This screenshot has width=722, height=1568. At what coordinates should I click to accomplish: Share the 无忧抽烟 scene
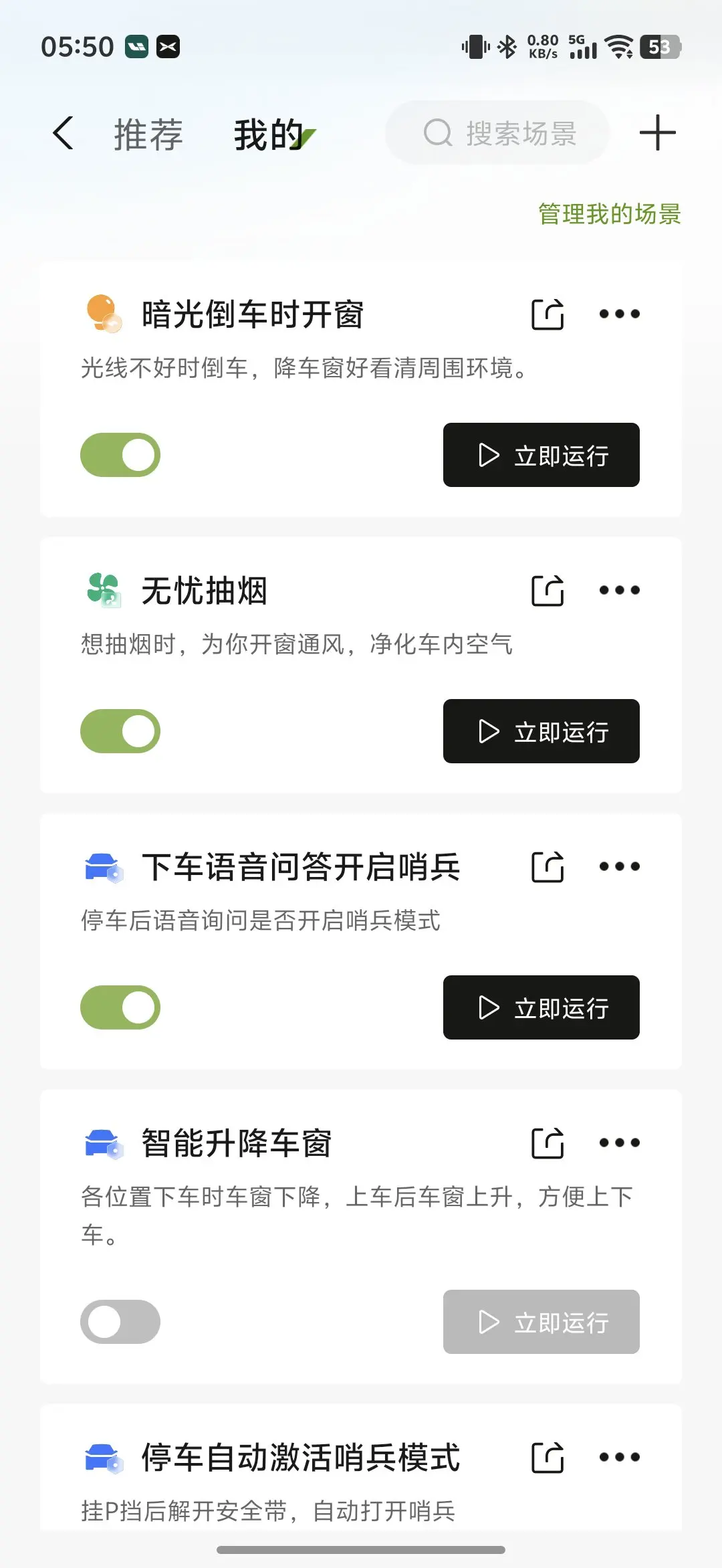[548, 590]
